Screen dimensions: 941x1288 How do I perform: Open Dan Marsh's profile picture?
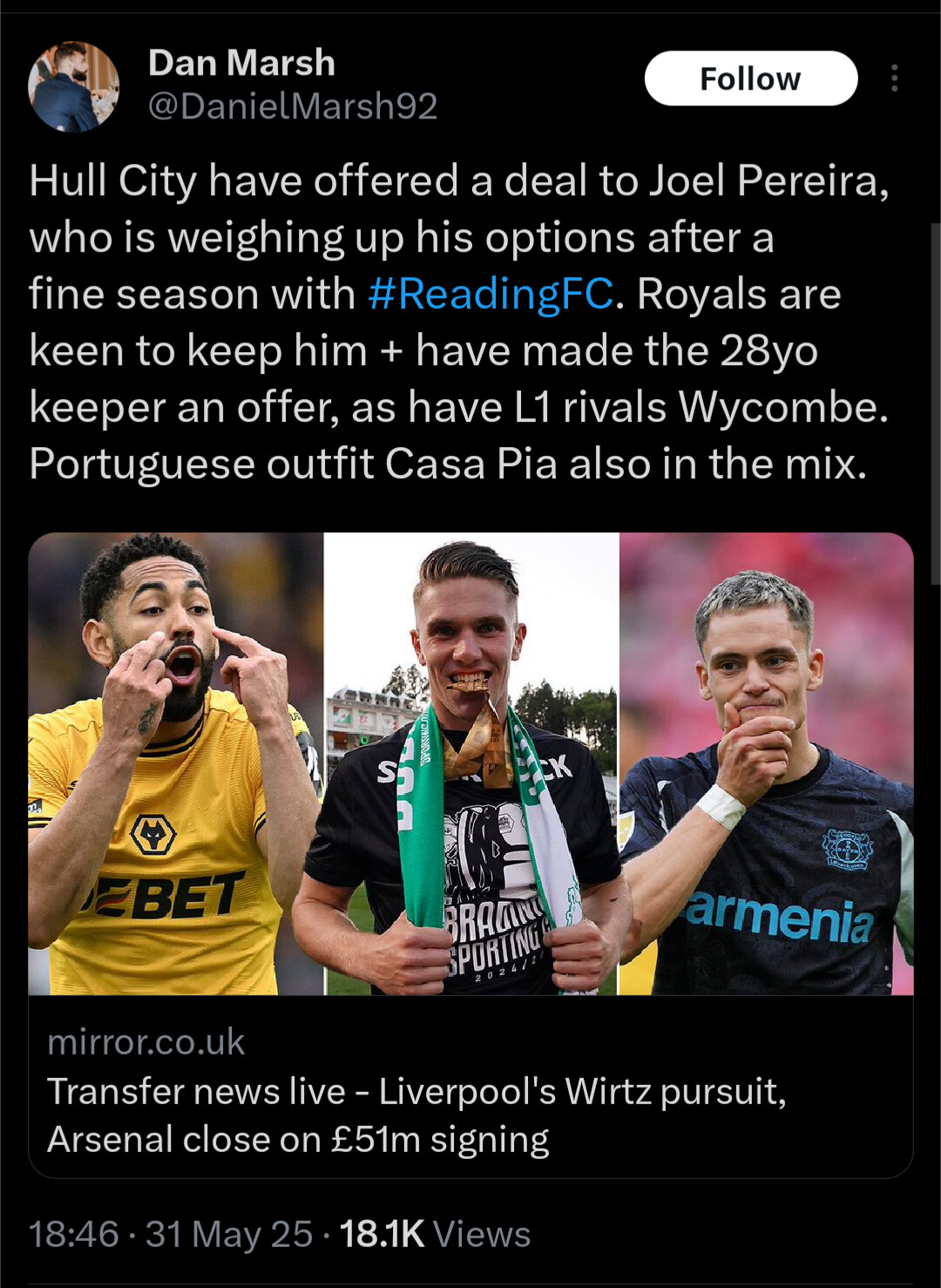74,86
